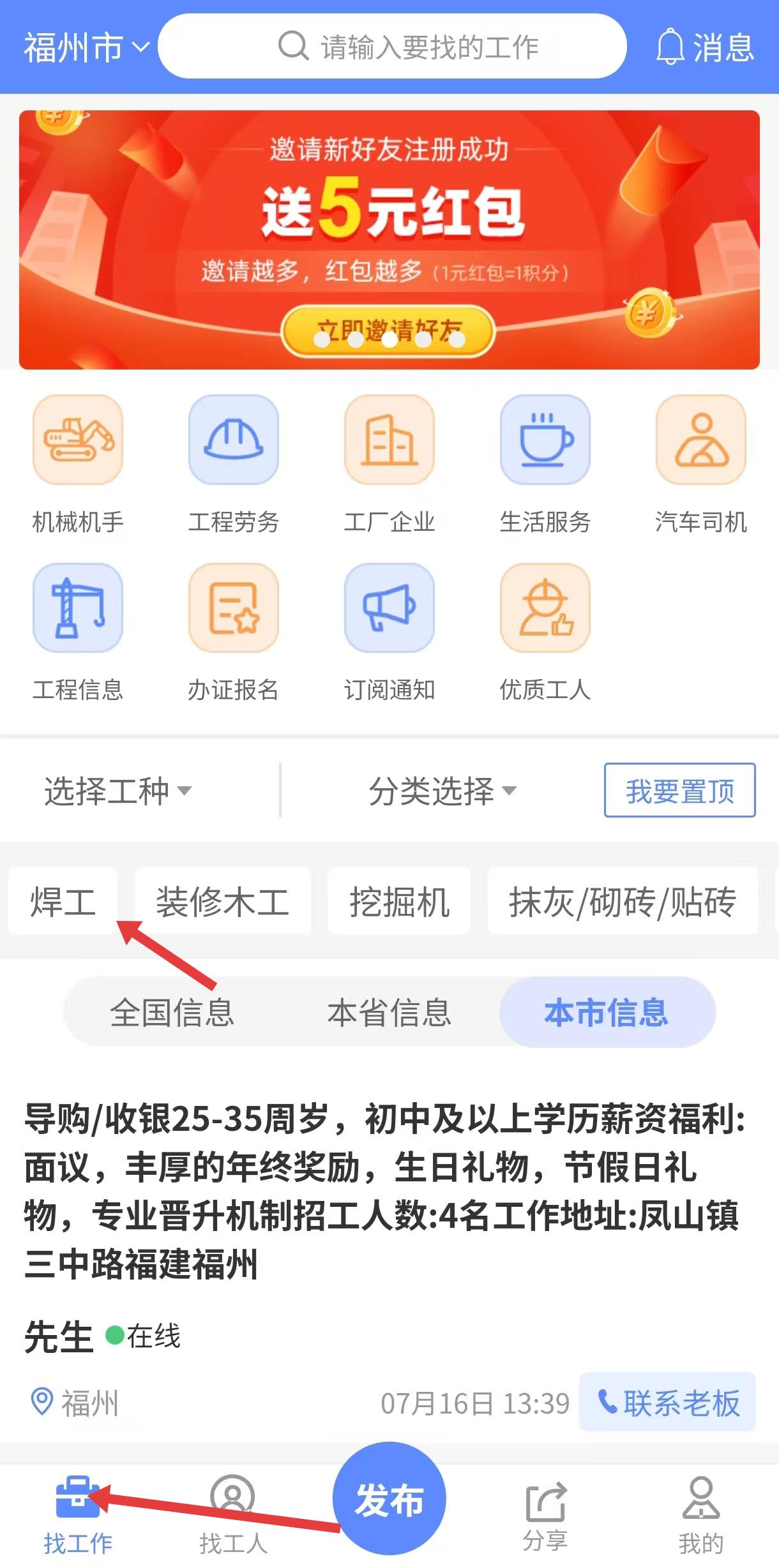Open the 机械机手 category
779x1568 pixels.
78,464
